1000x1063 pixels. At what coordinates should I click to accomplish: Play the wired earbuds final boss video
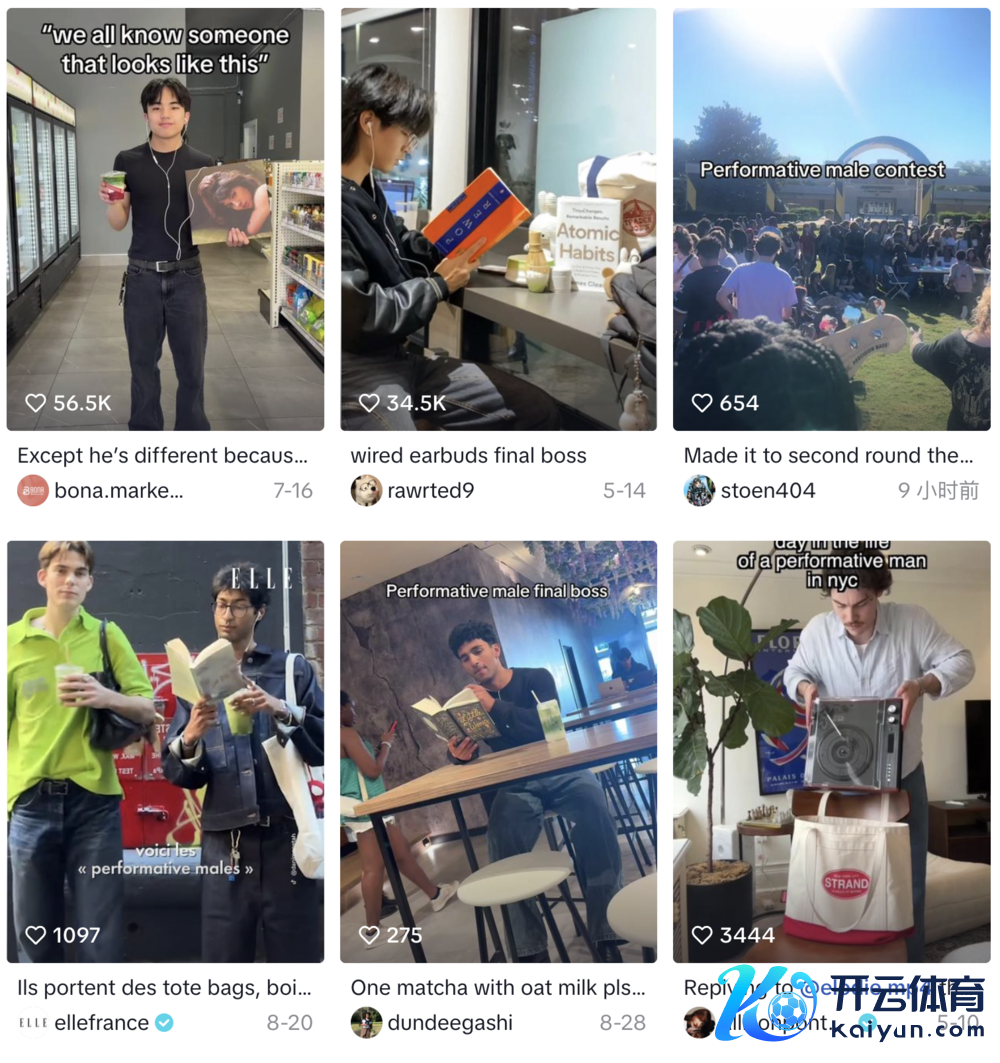point(498,220)
